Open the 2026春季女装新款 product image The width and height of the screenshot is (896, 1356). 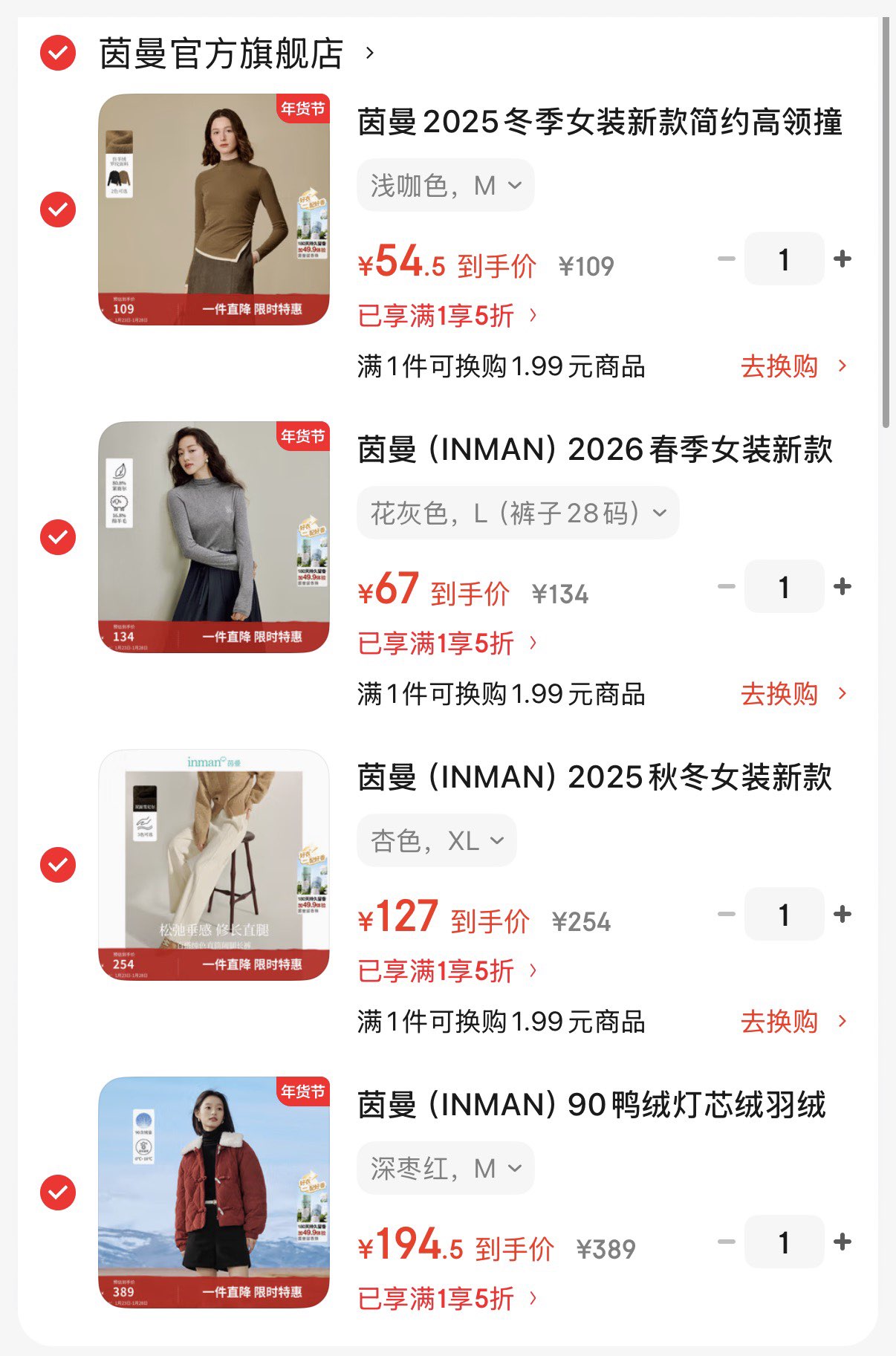click(214, 537)
